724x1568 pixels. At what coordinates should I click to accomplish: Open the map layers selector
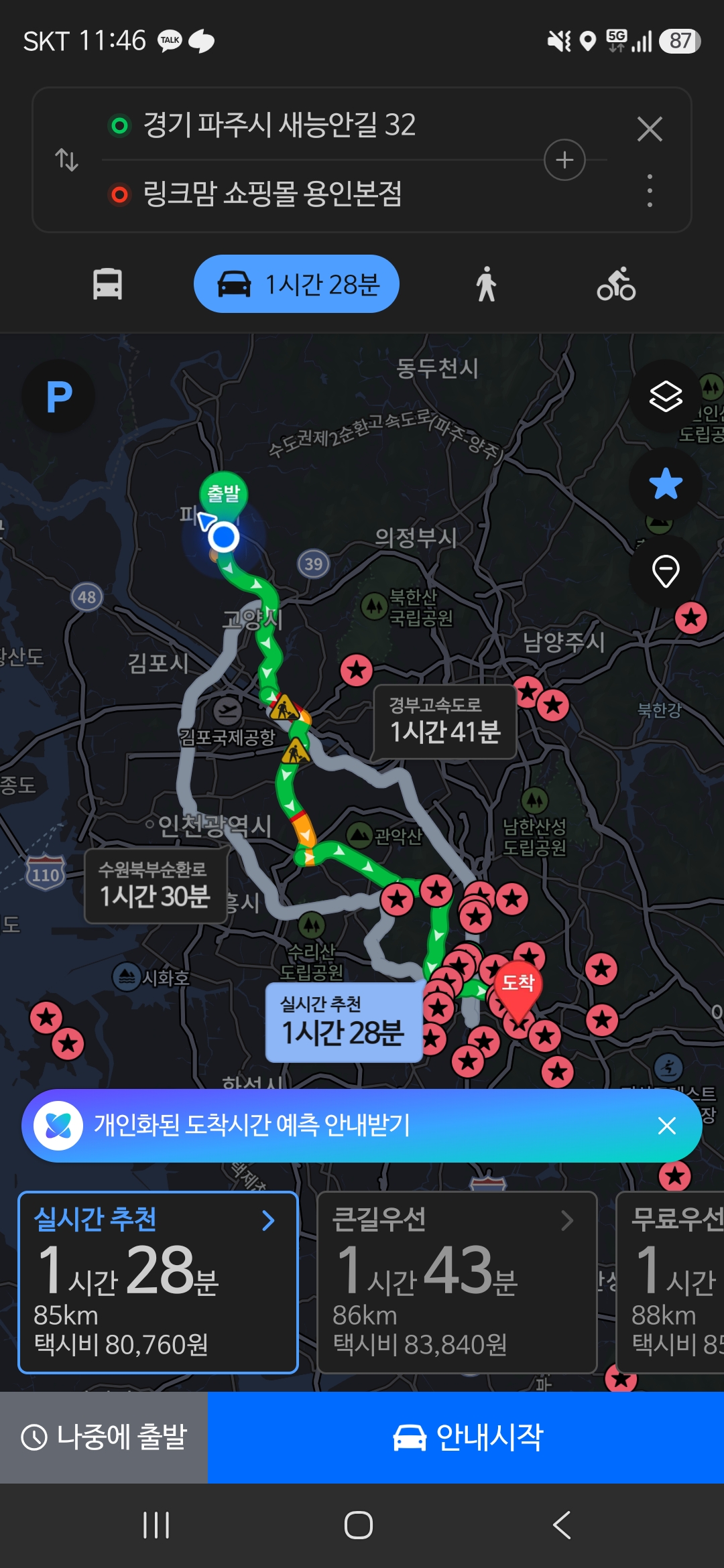click(666, 396)
